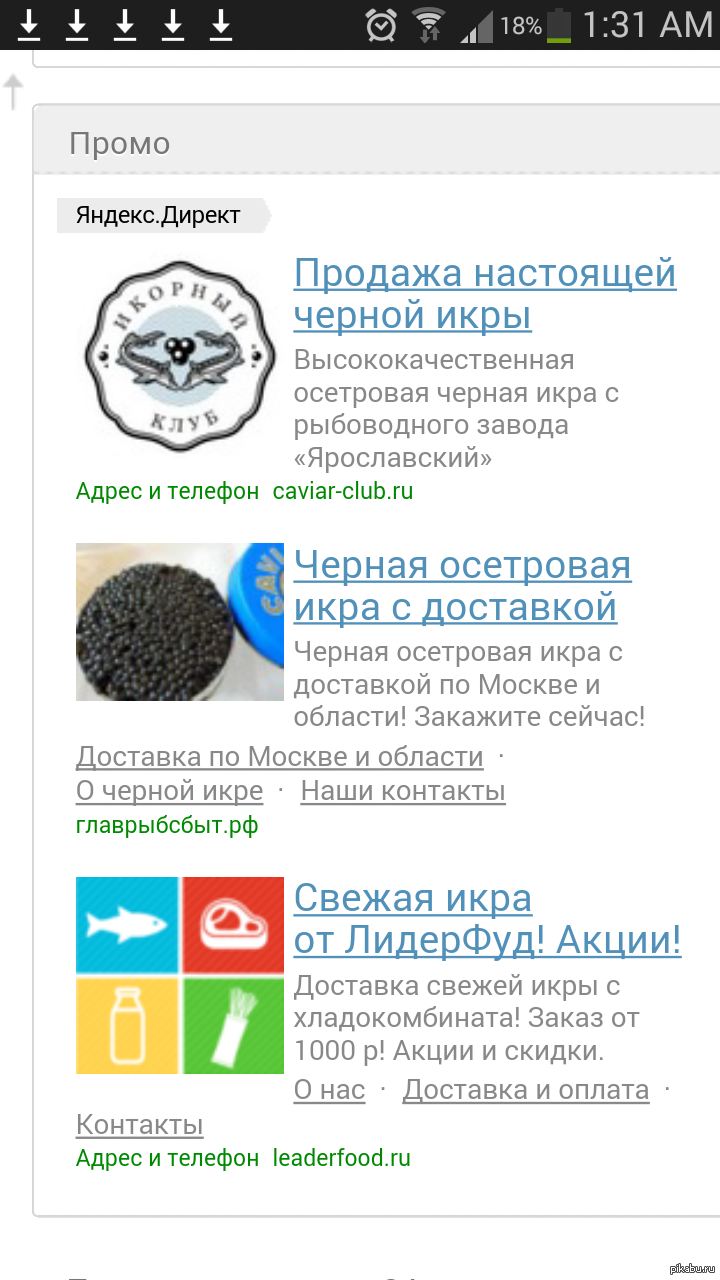This screenshot has width=720, height=1280.
Task: Open the 'О нас' link
Action: point(329,1090)
